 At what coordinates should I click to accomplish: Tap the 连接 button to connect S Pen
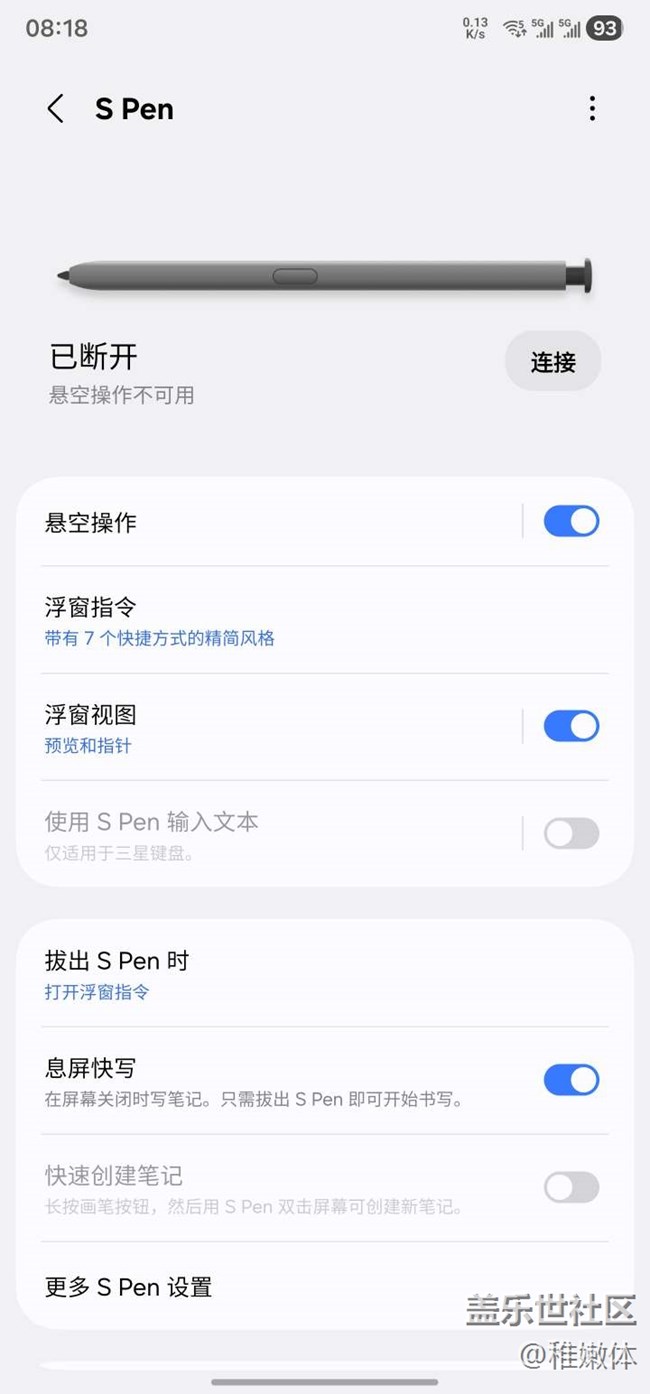[x=552, y=362]
